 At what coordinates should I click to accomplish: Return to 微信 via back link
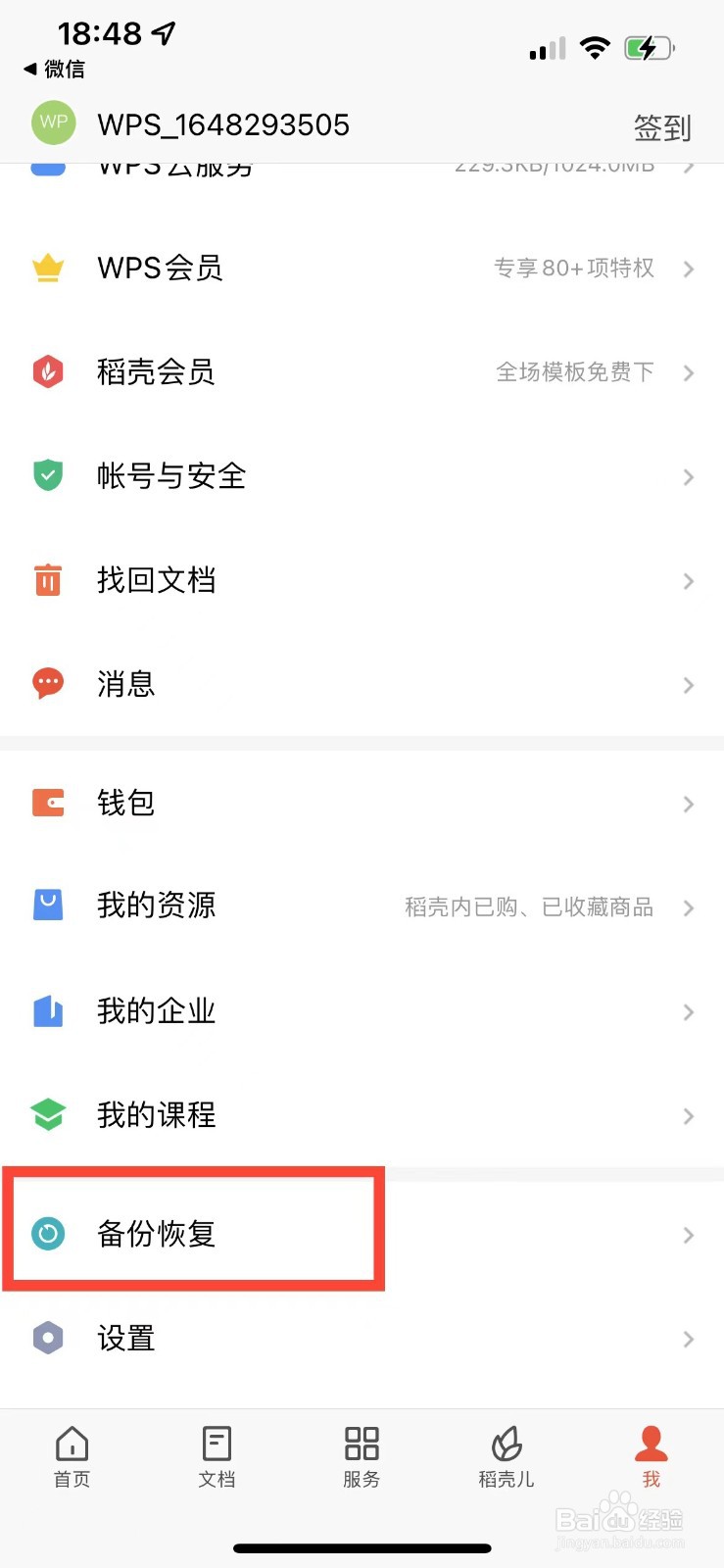coord(55,69)
